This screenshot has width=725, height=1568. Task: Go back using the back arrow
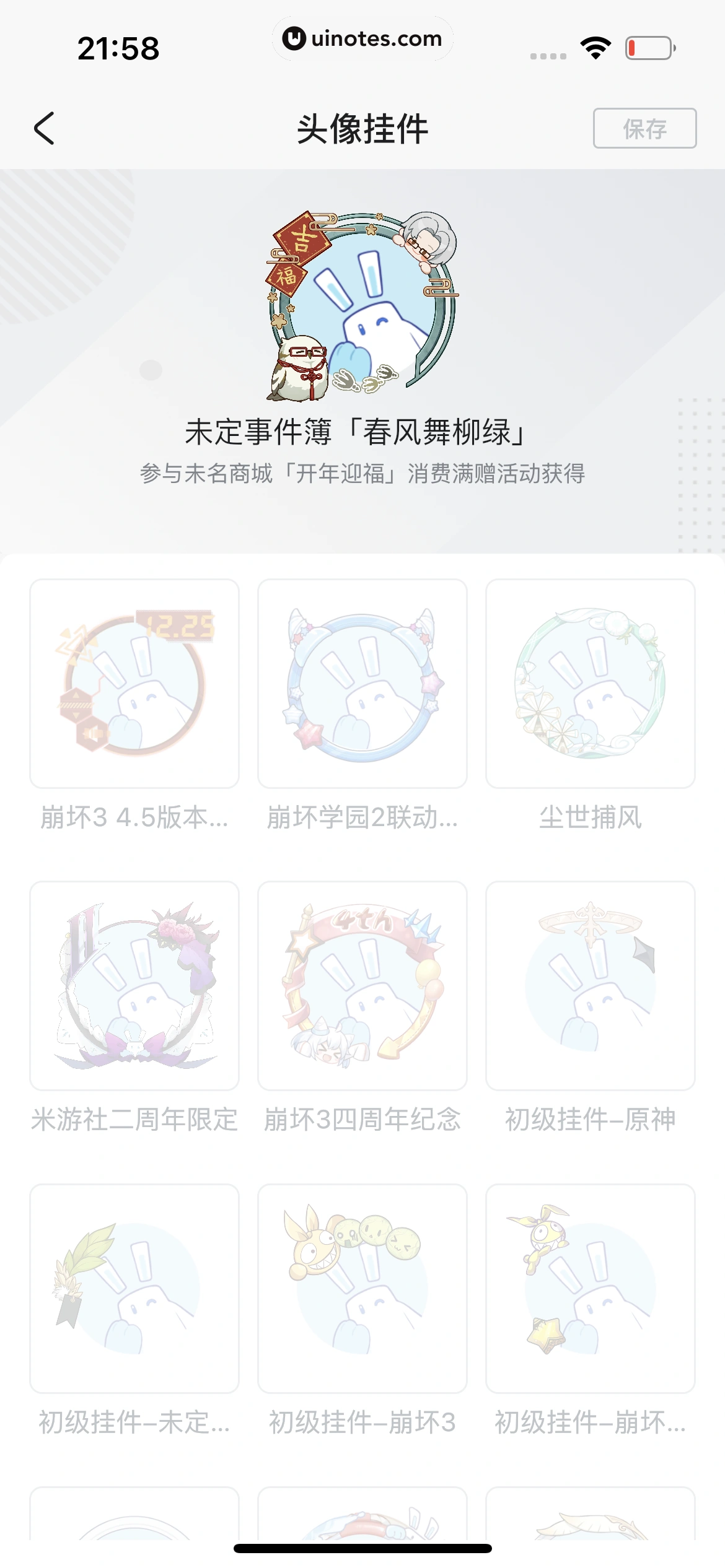(x=44, y=128)
